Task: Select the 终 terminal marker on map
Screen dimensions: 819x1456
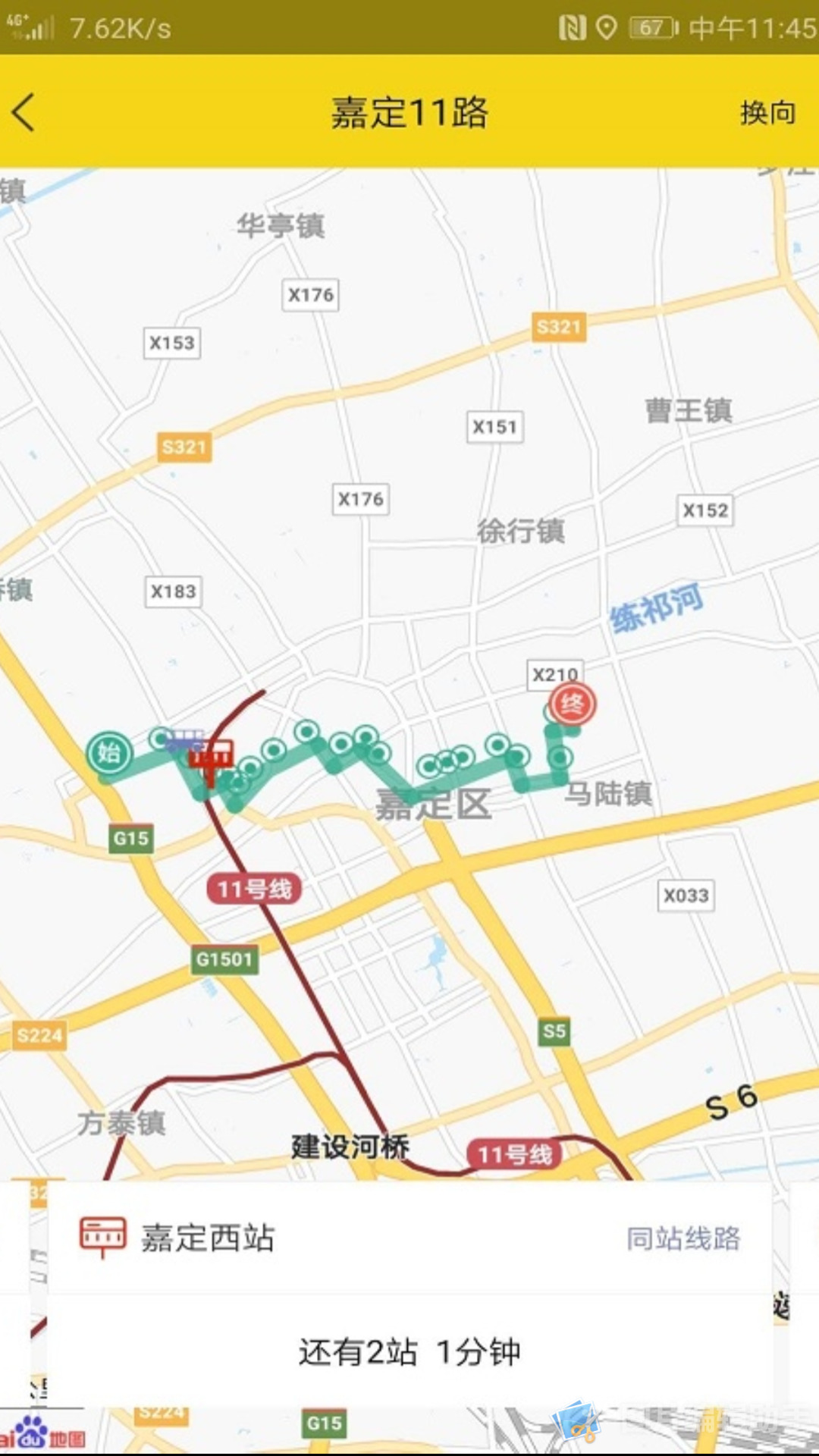Action: pyautogui.click(x=573, y=704)
